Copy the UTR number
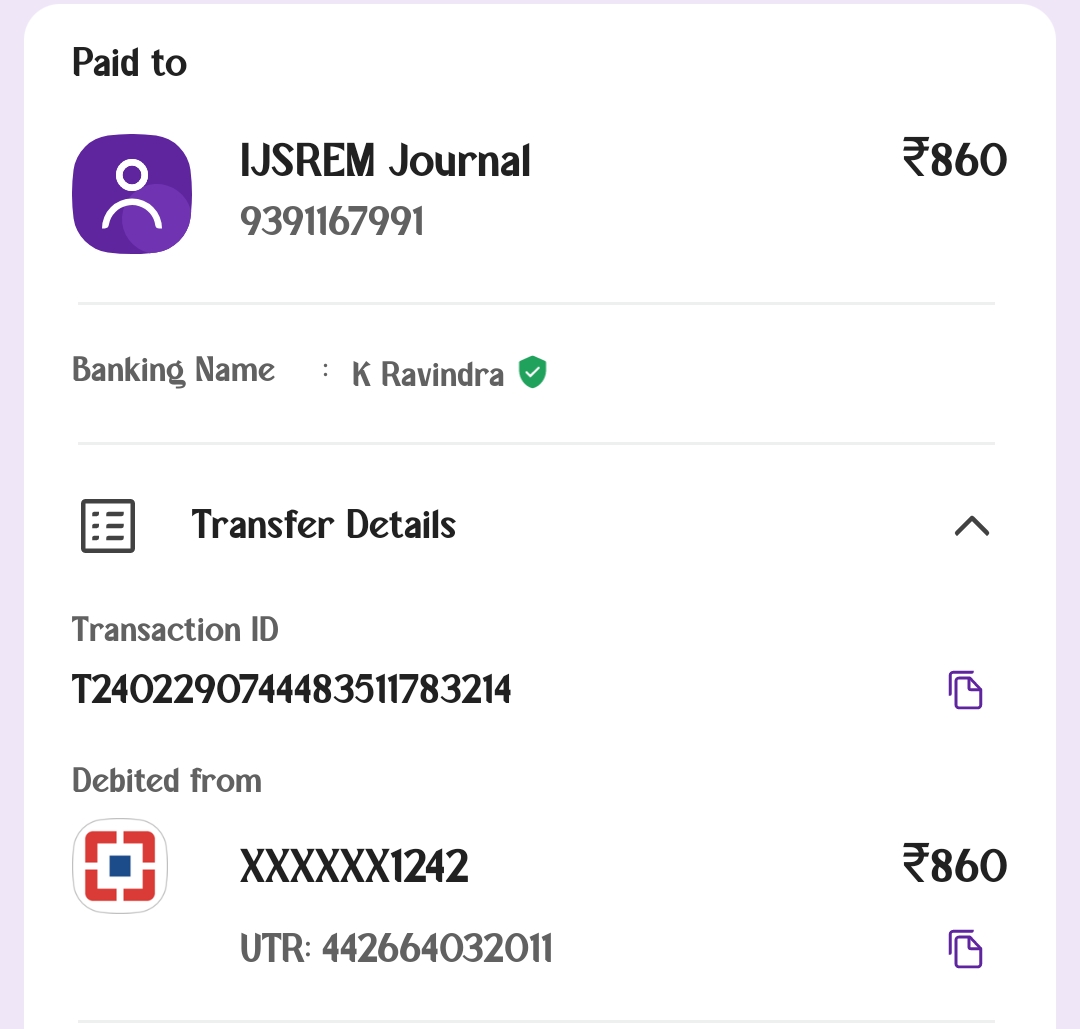The image size is (1080, 1029). click(965, 948)
